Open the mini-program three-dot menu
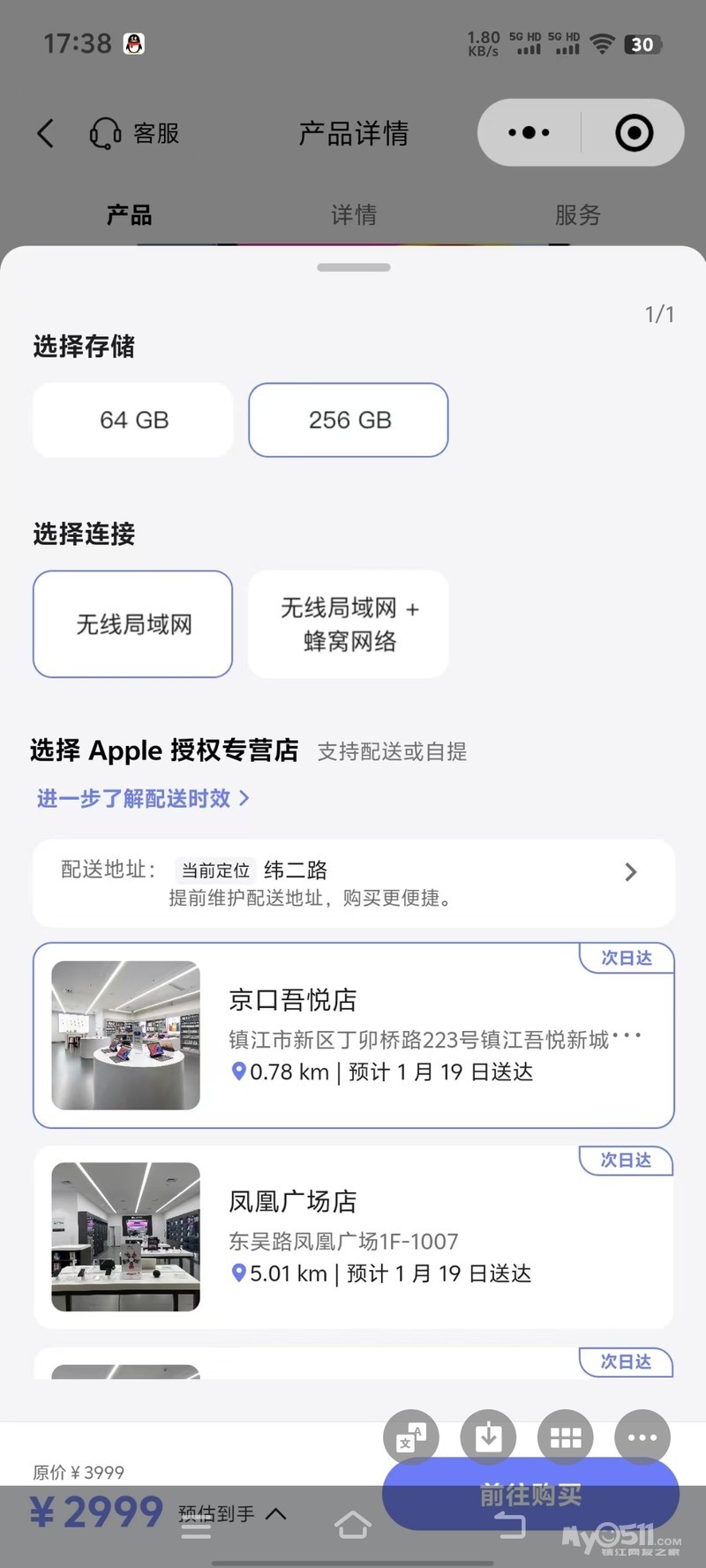Viewport: 706px width, 1568px height. point(529,133)
